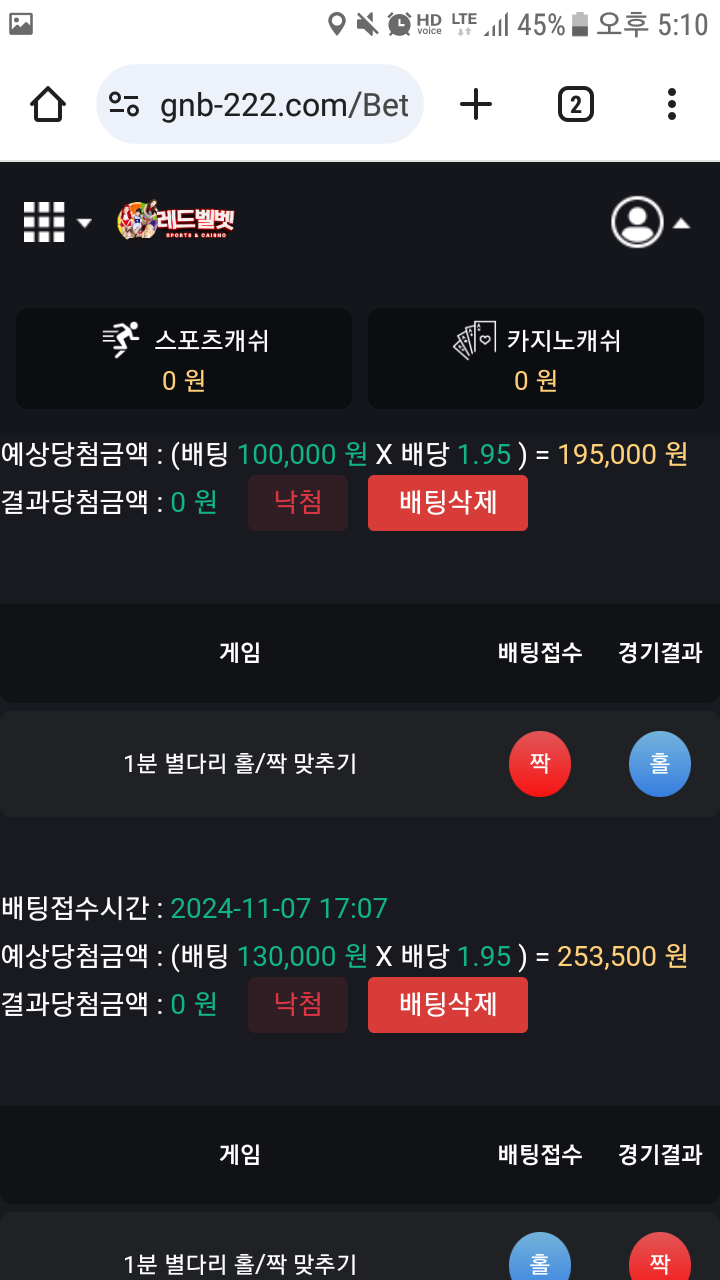The height and width of the screenshot is (1280, 720).
Task: Go to the browser home page
Action: 48,104
